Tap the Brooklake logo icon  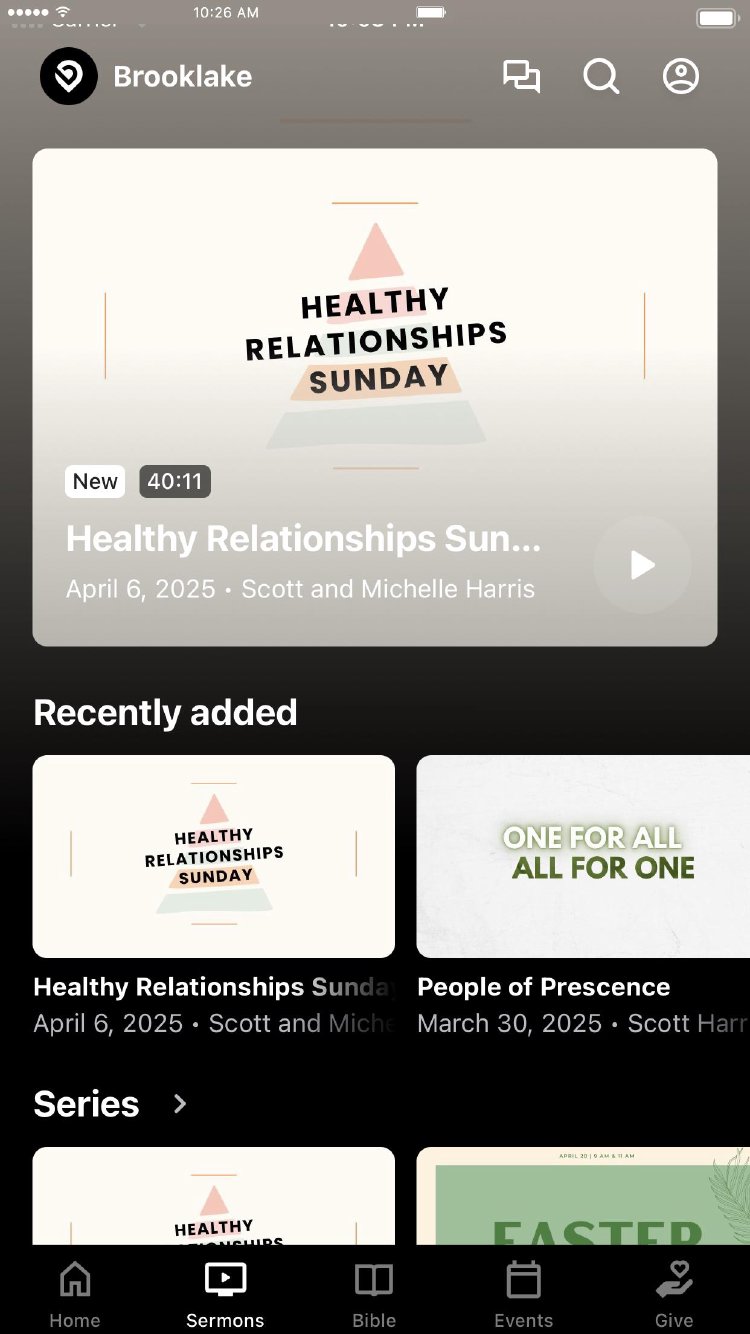pos(69,77)
